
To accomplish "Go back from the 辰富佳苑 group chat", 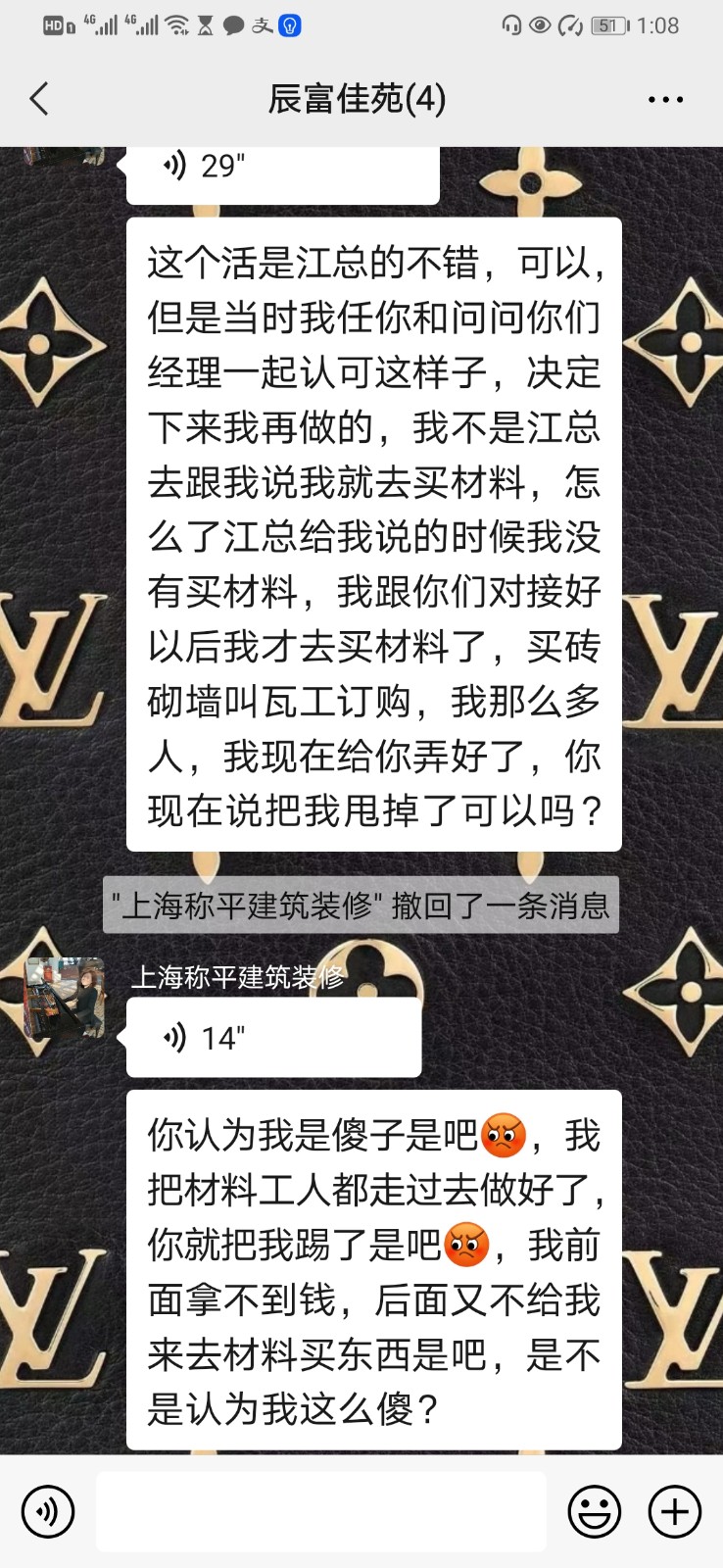I will (x=39, y=99).
